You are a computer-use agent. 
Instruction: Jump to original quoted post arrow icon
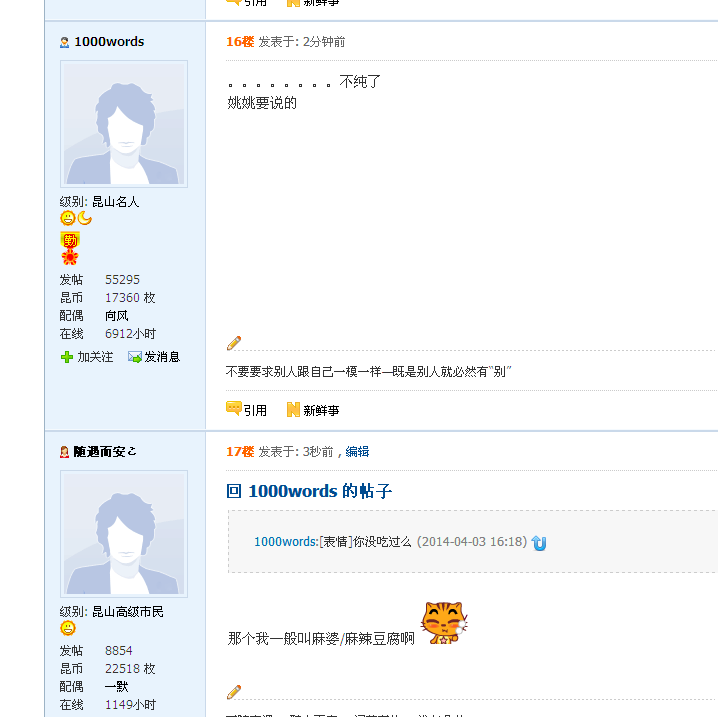pyautogui.click(x=539, y=543)
